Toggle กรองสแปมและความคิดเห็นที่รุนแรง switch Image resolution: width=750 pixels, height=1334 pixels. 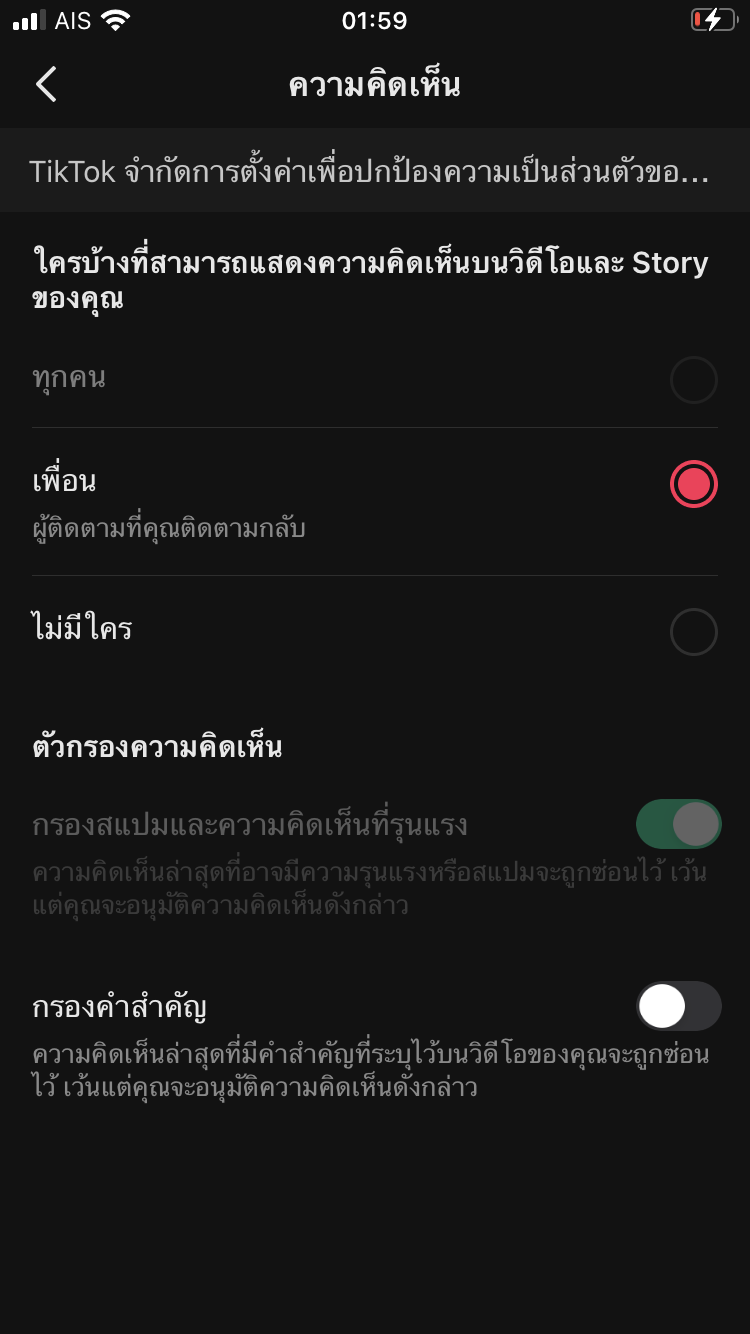pos(678,825)
